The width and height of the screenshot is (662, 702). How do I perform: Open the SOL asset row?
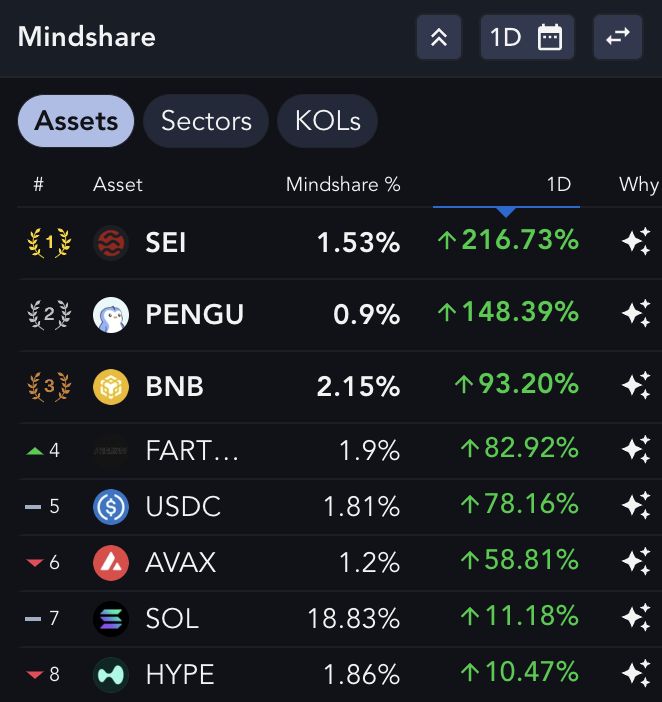[x=172, y=618]
